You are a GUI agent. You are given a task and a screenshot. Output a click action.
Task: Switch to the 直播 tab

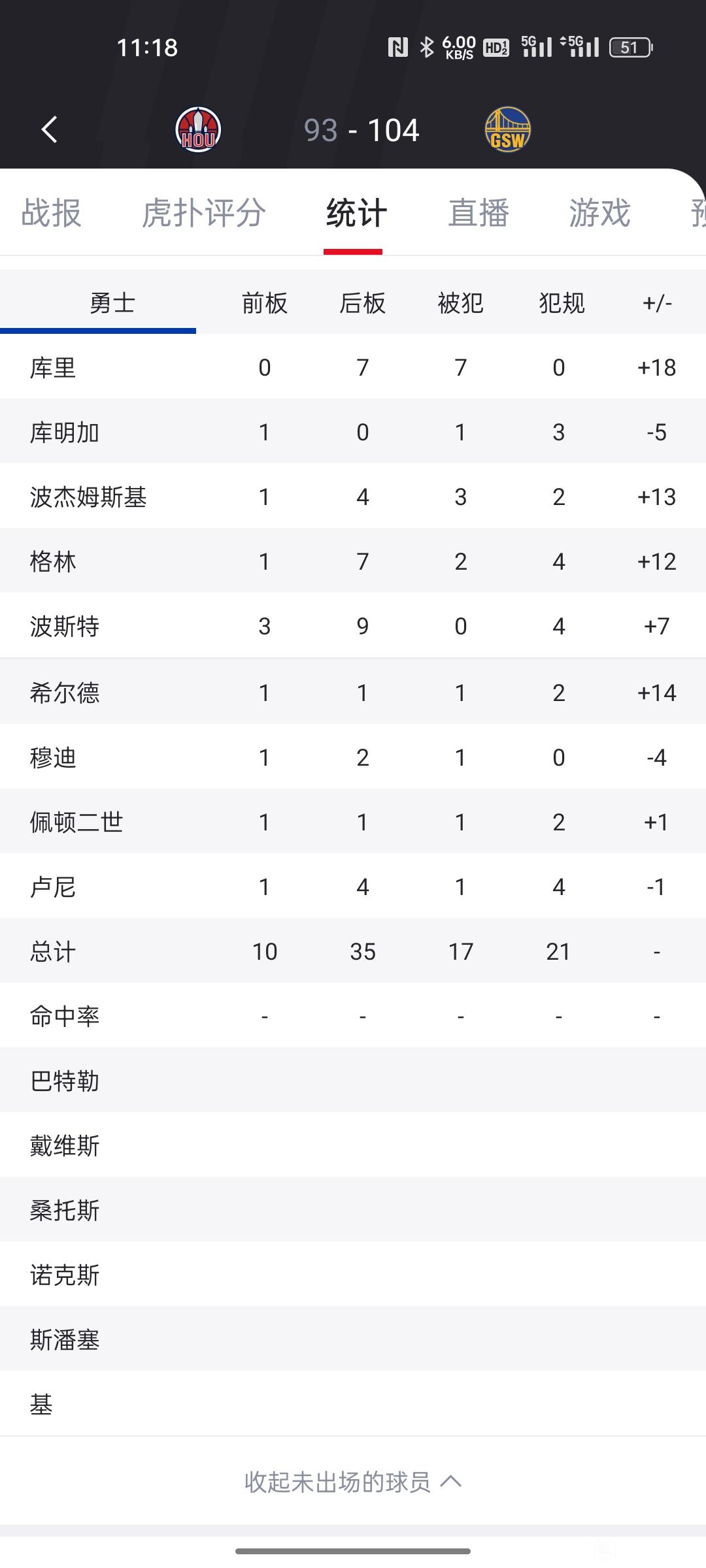click(x=478, y=213)
